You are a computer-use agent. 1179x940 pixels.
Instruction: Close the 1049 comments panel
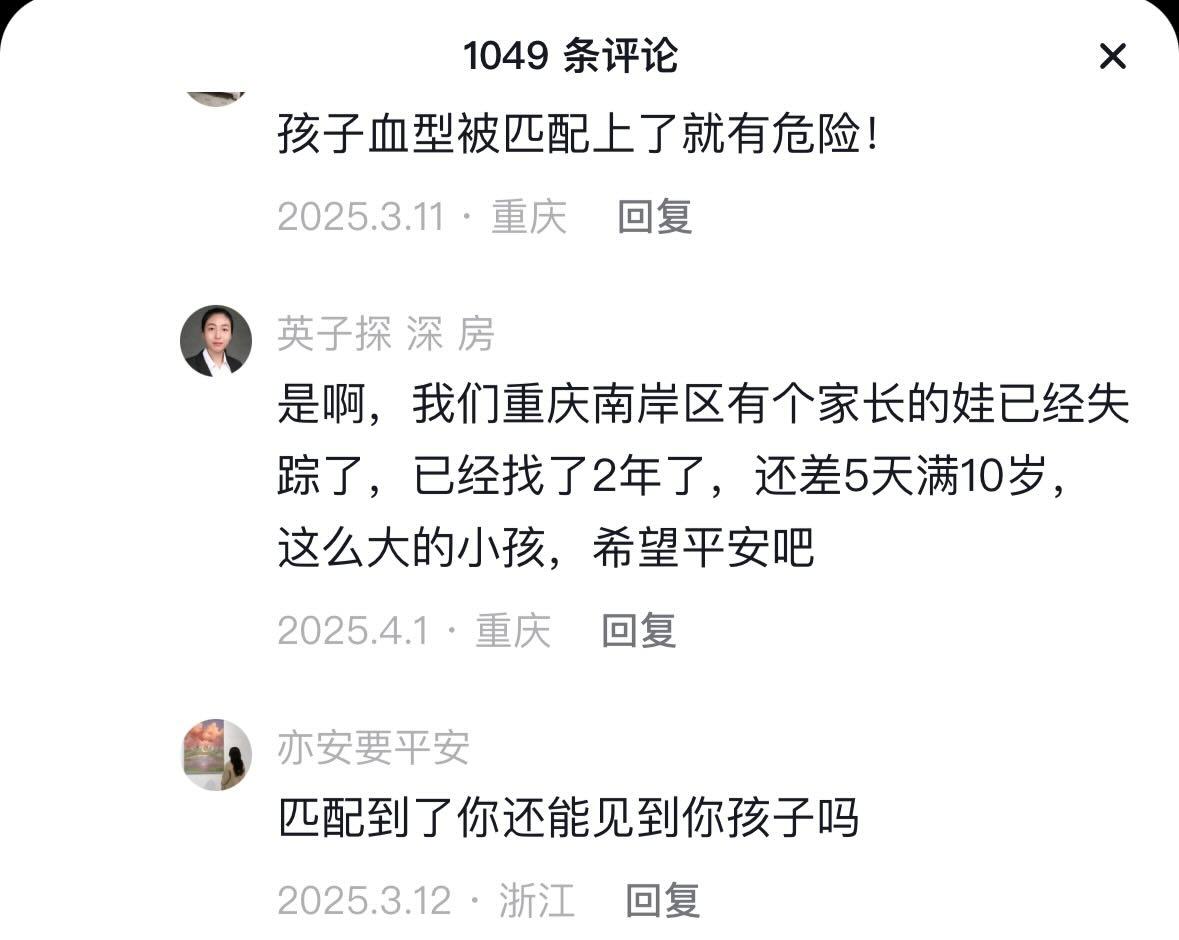click(x=1112, y=57)
